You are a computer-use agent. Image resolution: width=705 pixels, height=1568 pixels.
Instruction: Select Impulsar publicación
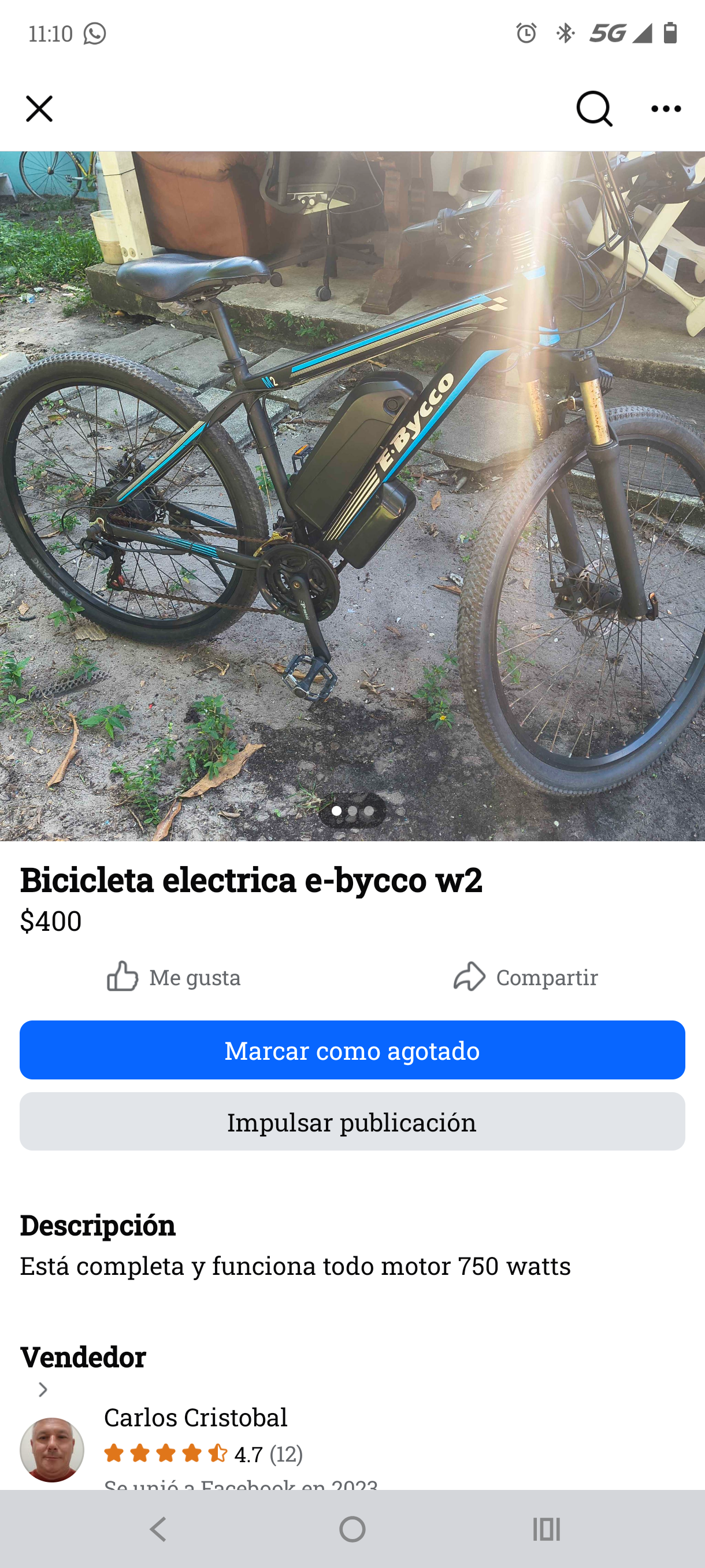352,1122
